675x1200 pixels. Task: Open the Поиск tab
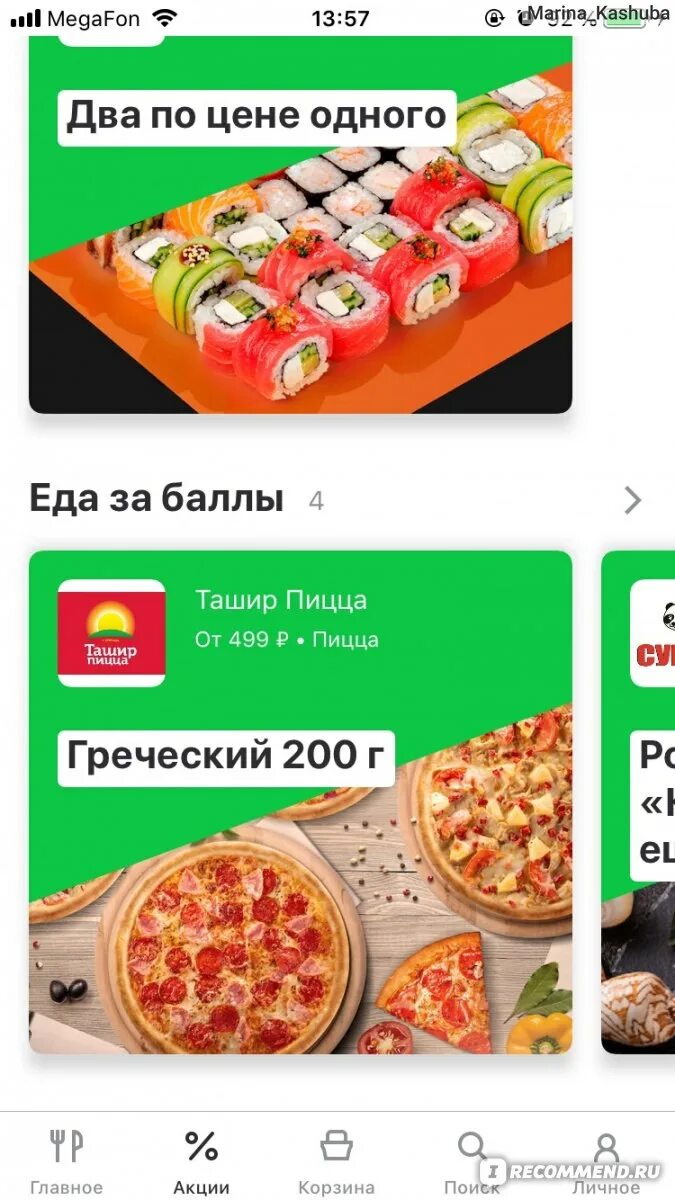coord(471,1160)
